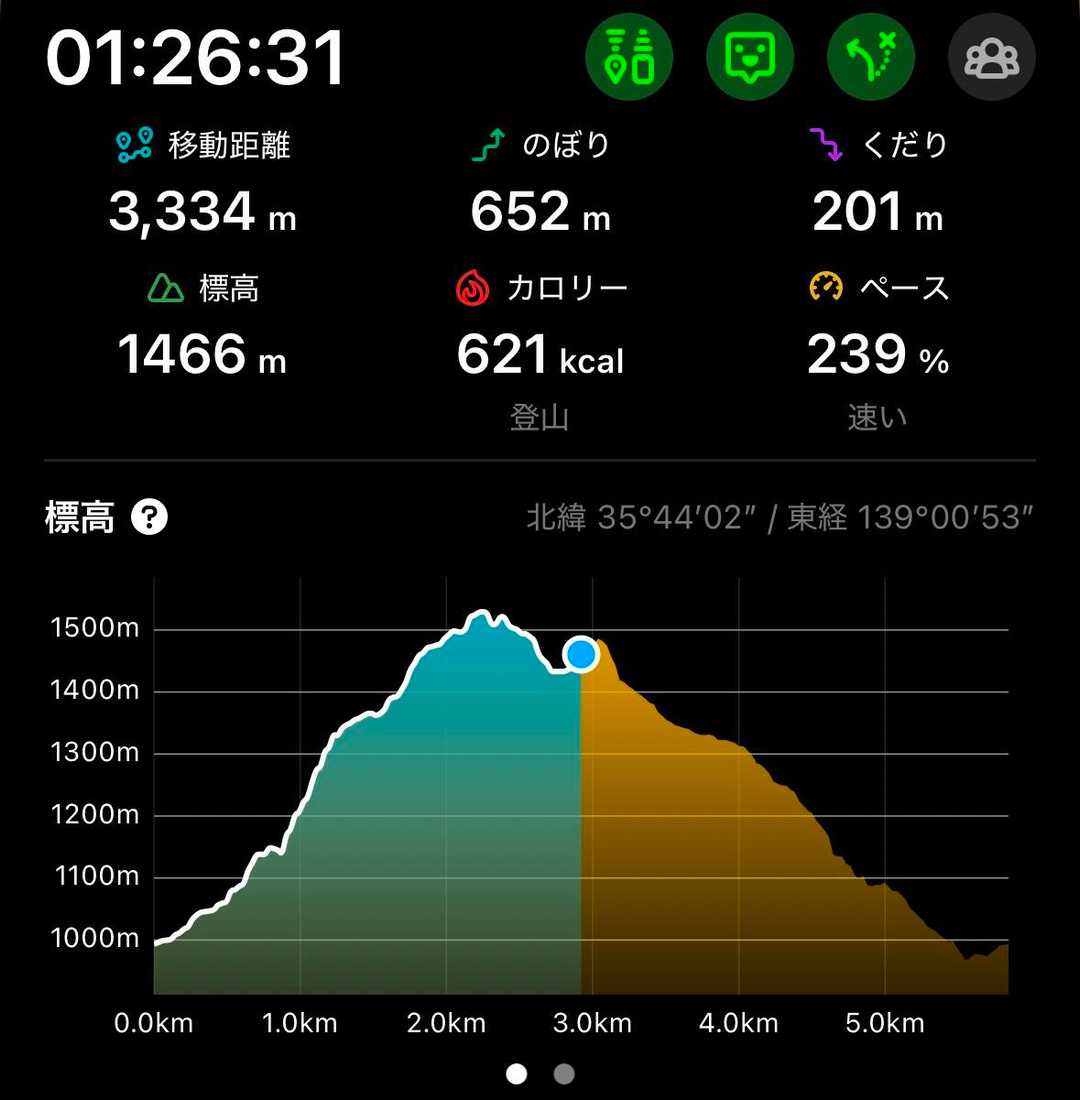Switch to the second page indicator dot
Viewport: 1080px width, 1100px height.
(564, 1074)
